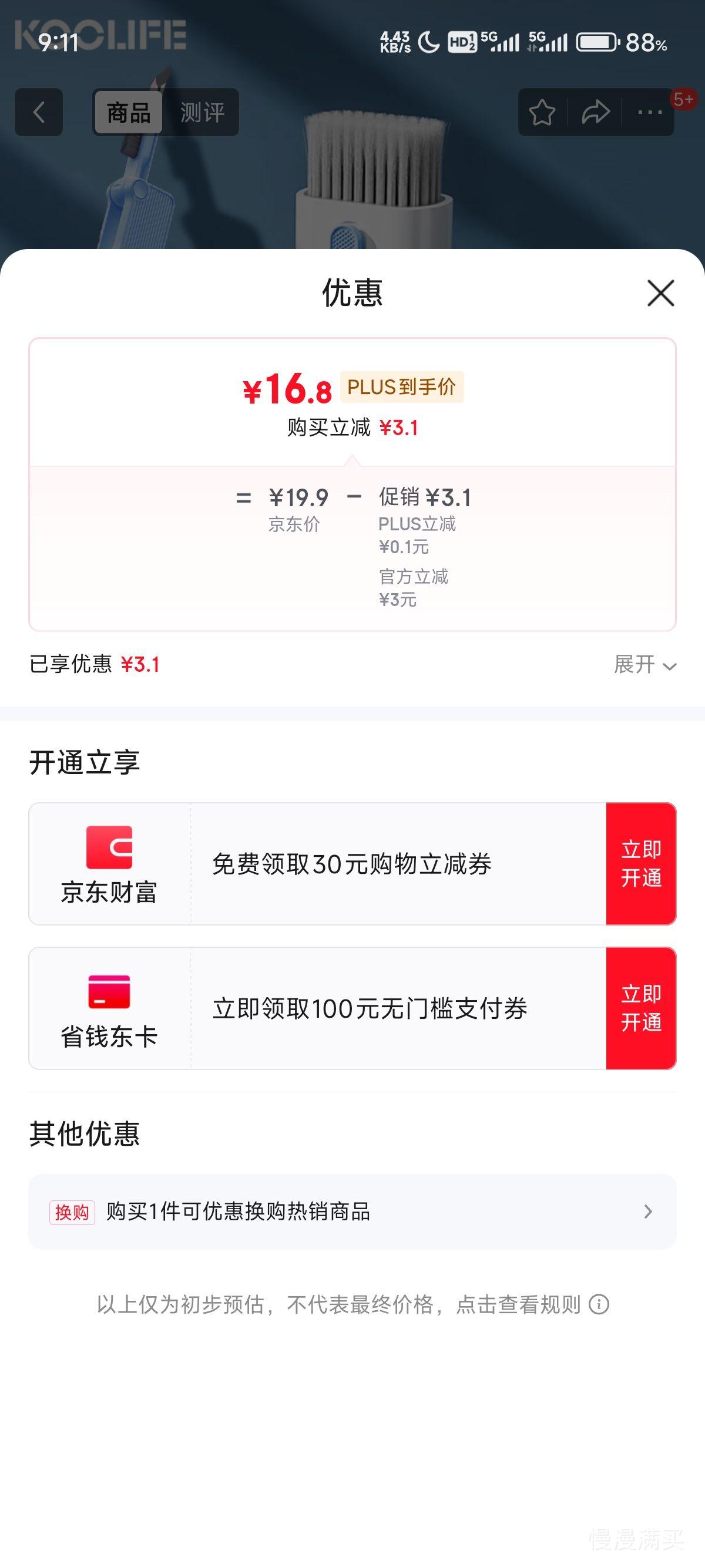This screenshot has width=705, height=1568.
Task: Expand 已享优惠 details via 展开
Action: [x=643, y=665]
